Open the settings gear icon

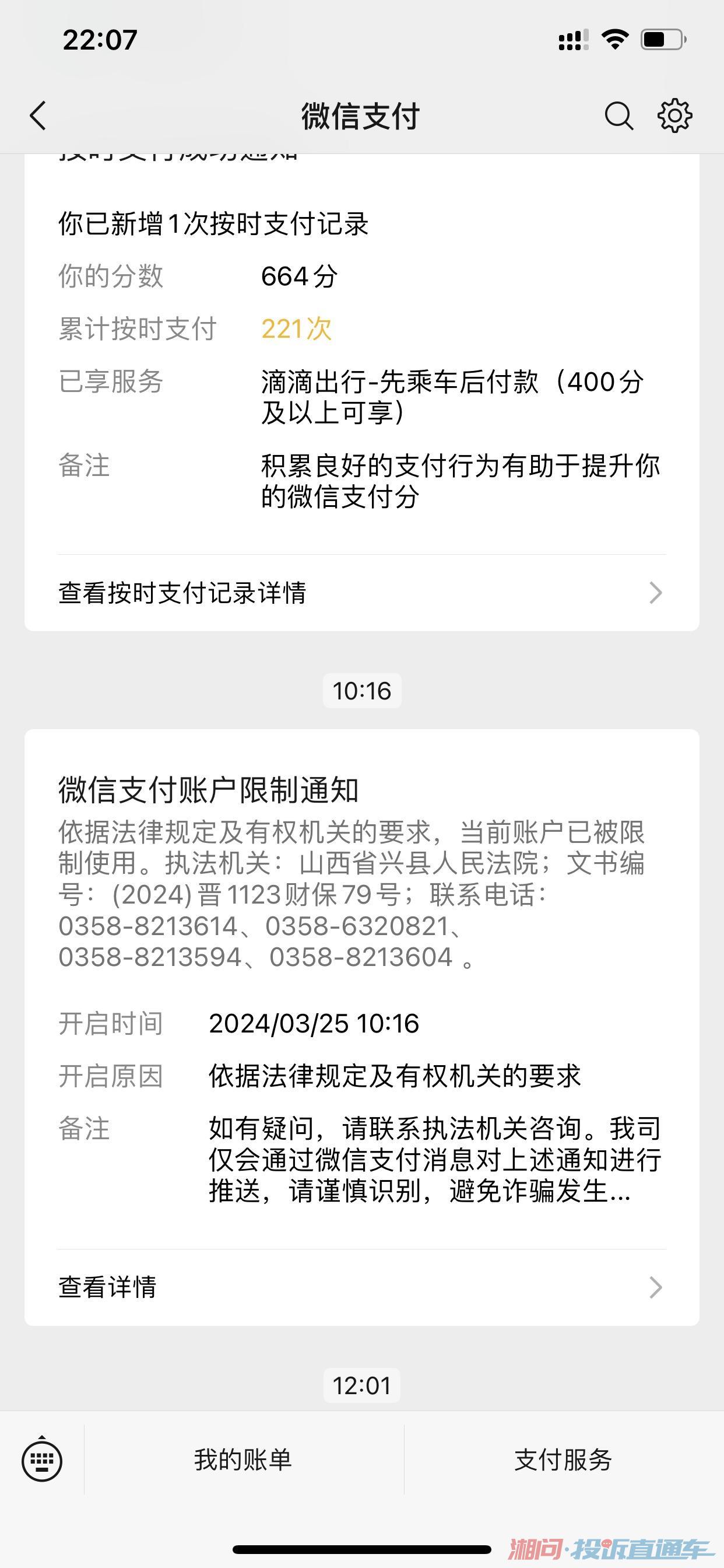[674, 116]
